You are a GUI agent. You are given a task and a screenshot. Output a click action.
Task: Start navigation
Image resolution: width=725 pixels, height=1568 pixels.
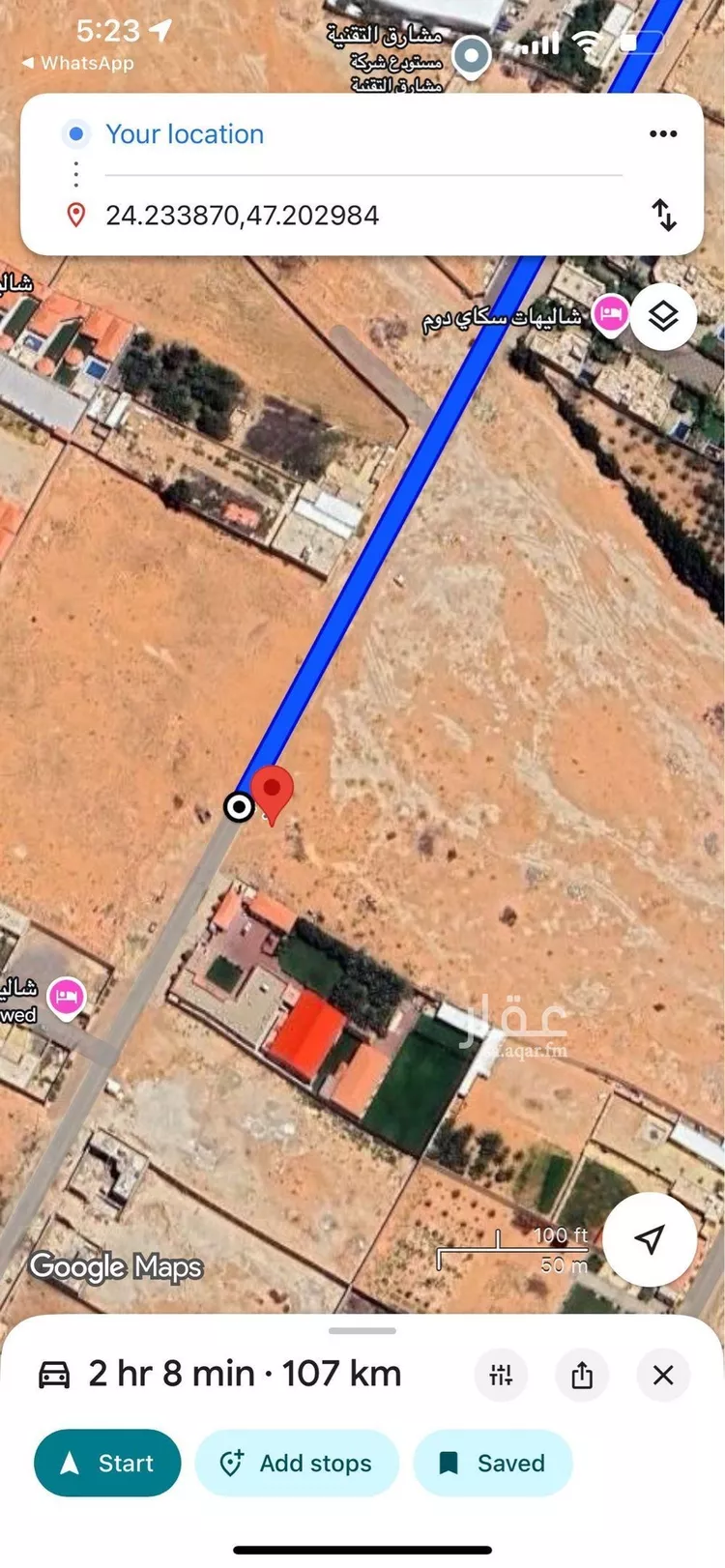(107, 1463)
